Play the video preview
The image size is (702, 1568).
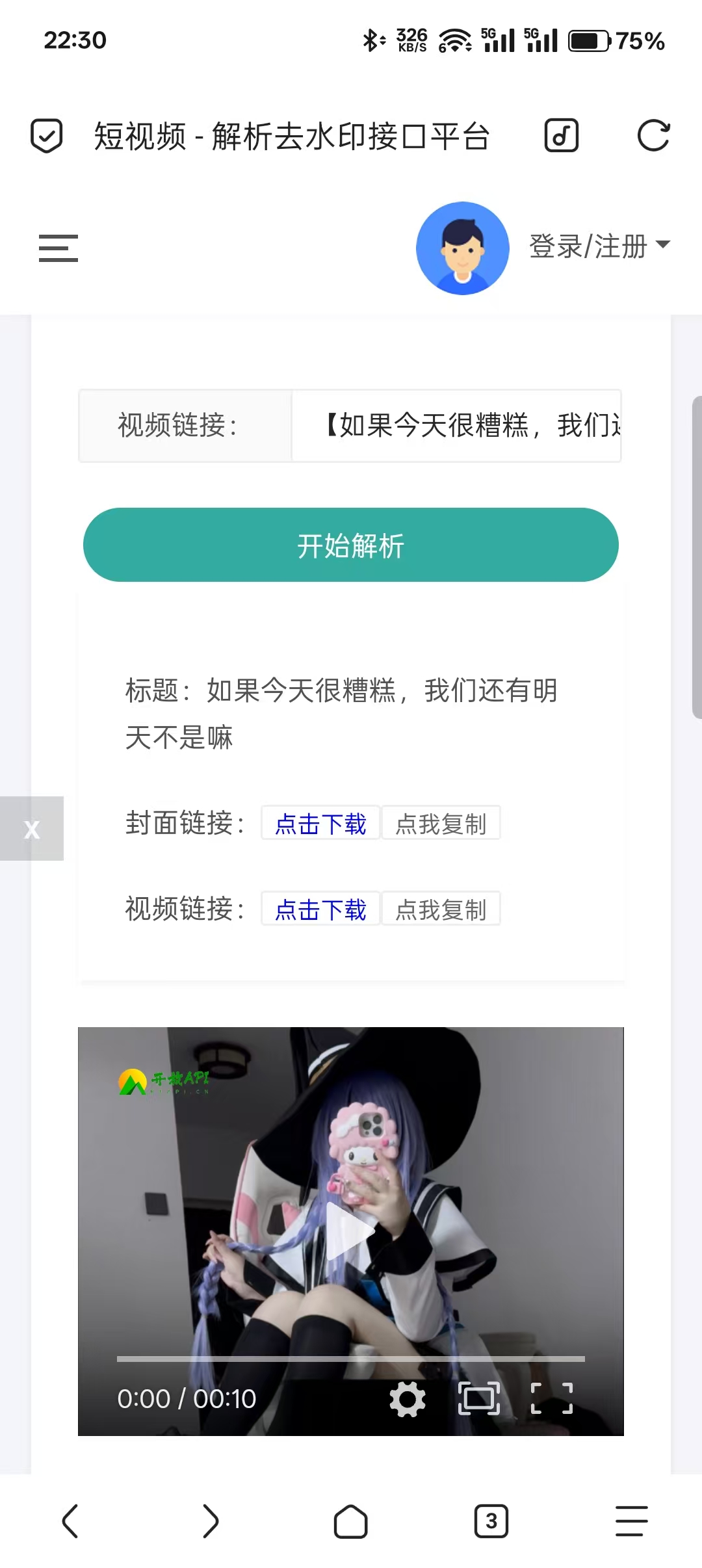click(351, 1231)
